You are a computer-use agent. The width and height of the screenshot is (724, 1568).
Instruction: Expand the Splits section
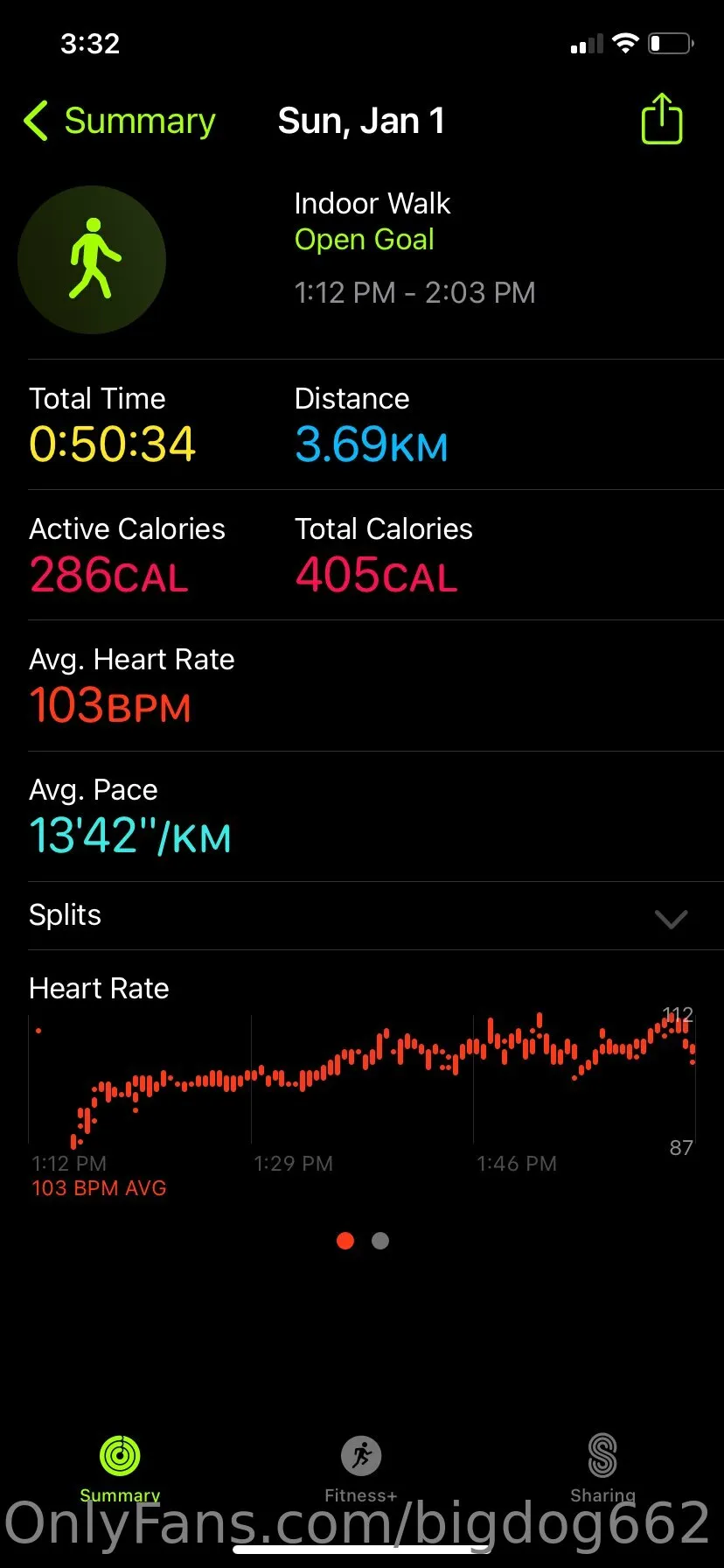pyautogui.click(x=671, y=918)
